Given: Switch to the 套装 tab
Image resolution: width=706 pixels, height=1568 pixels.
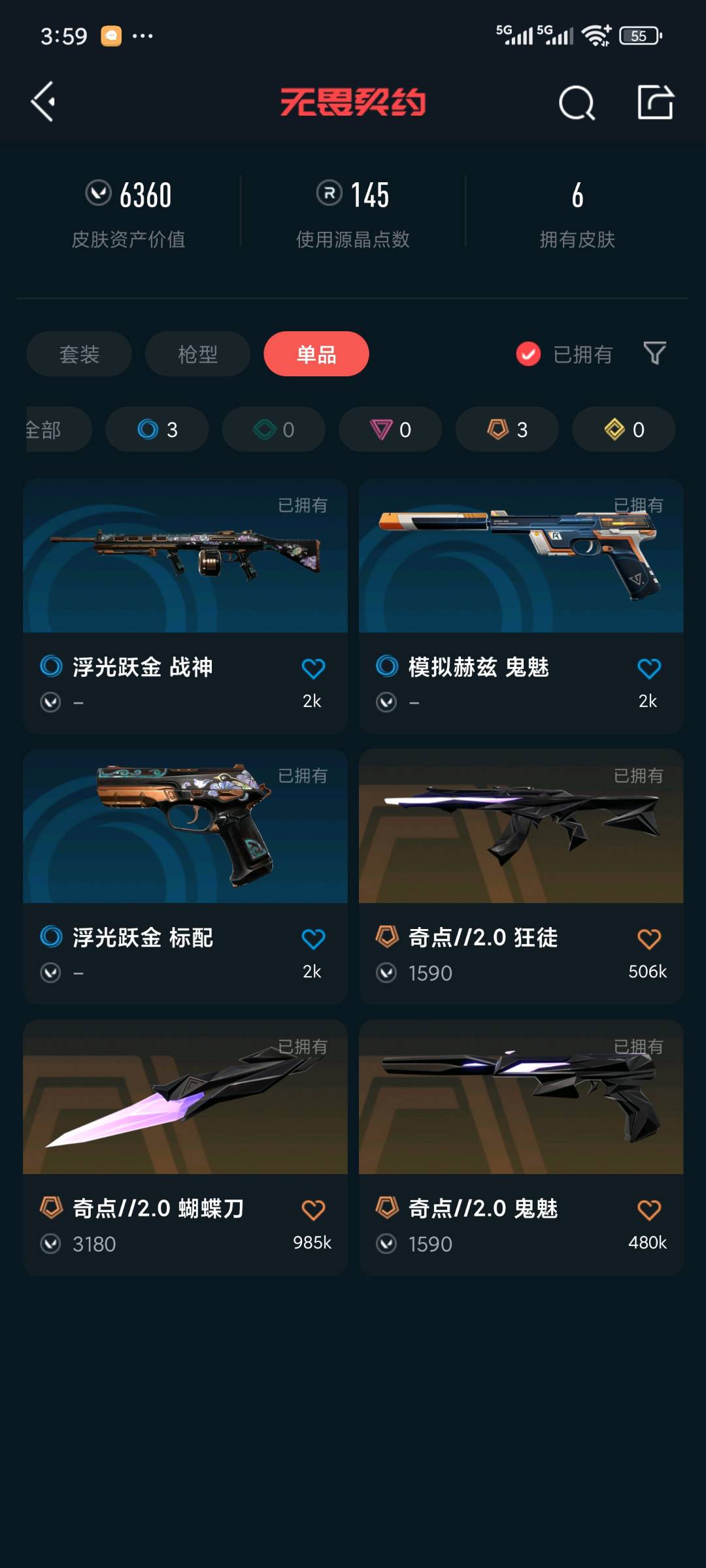Looking at the screenshot, I should tap(79, 354).
